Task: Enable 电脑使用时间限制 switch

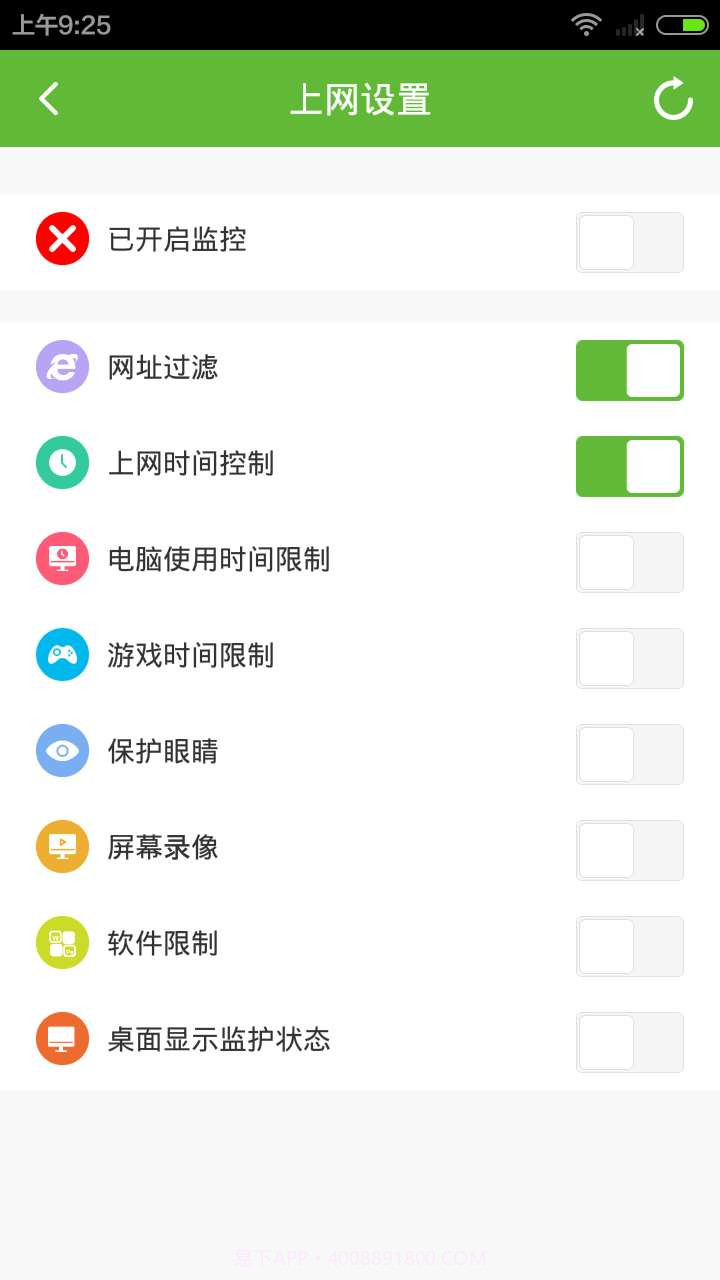Action: point(629,562)
